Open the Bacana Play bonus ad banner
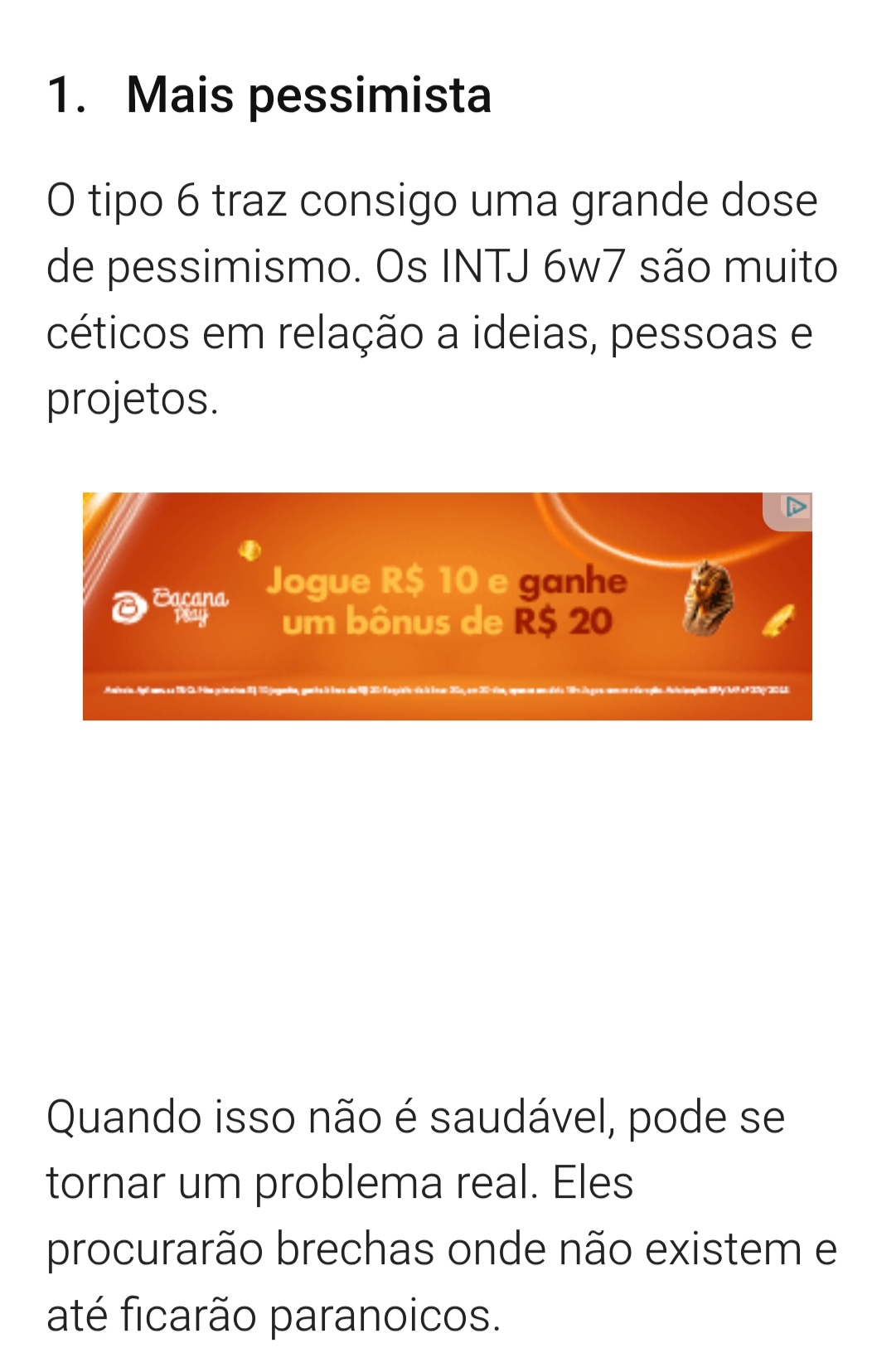Screen dimensions: 872x1372 click(x=446, y=605)
